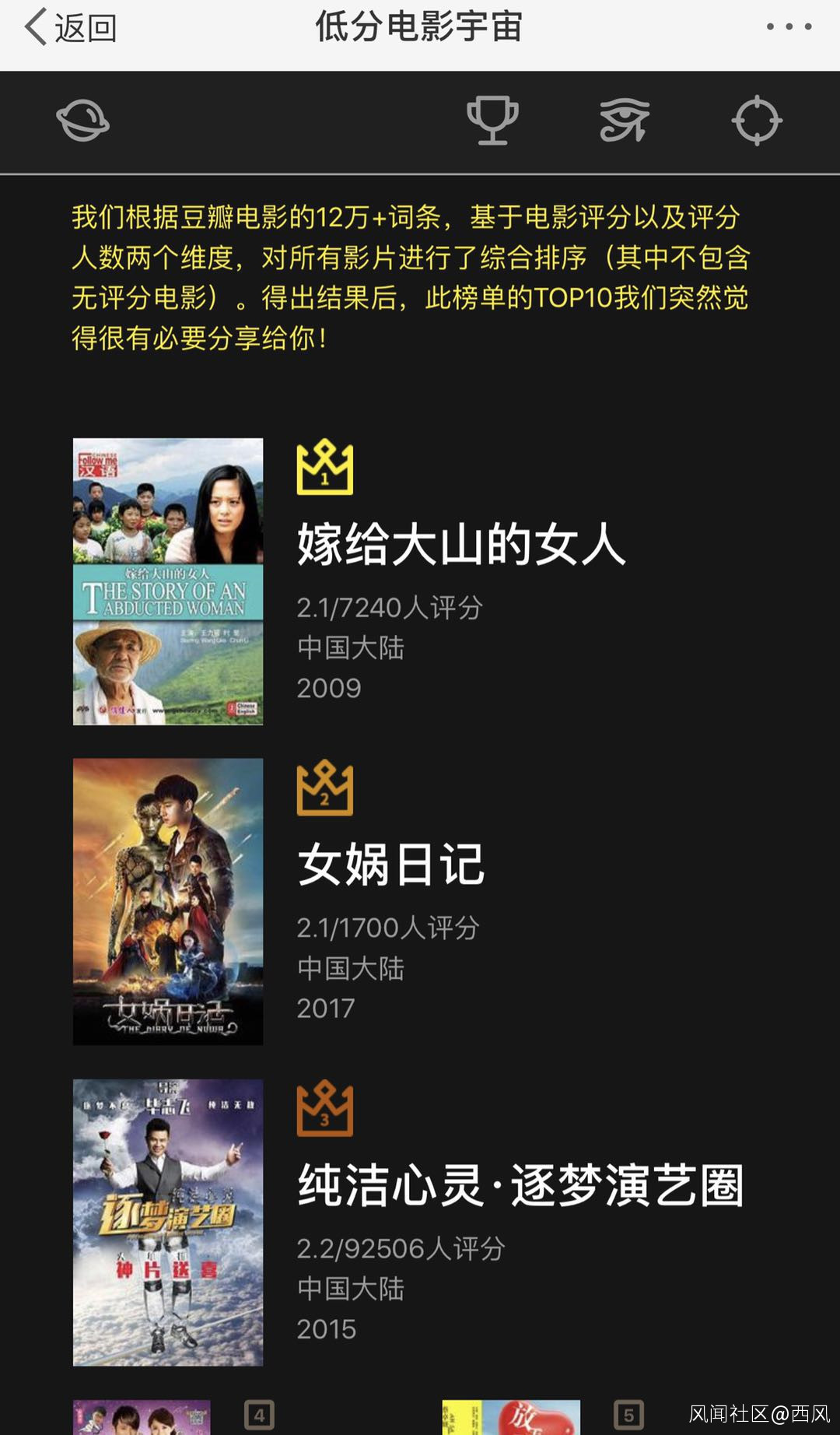Go back using the 返回 button

point(70,28)
